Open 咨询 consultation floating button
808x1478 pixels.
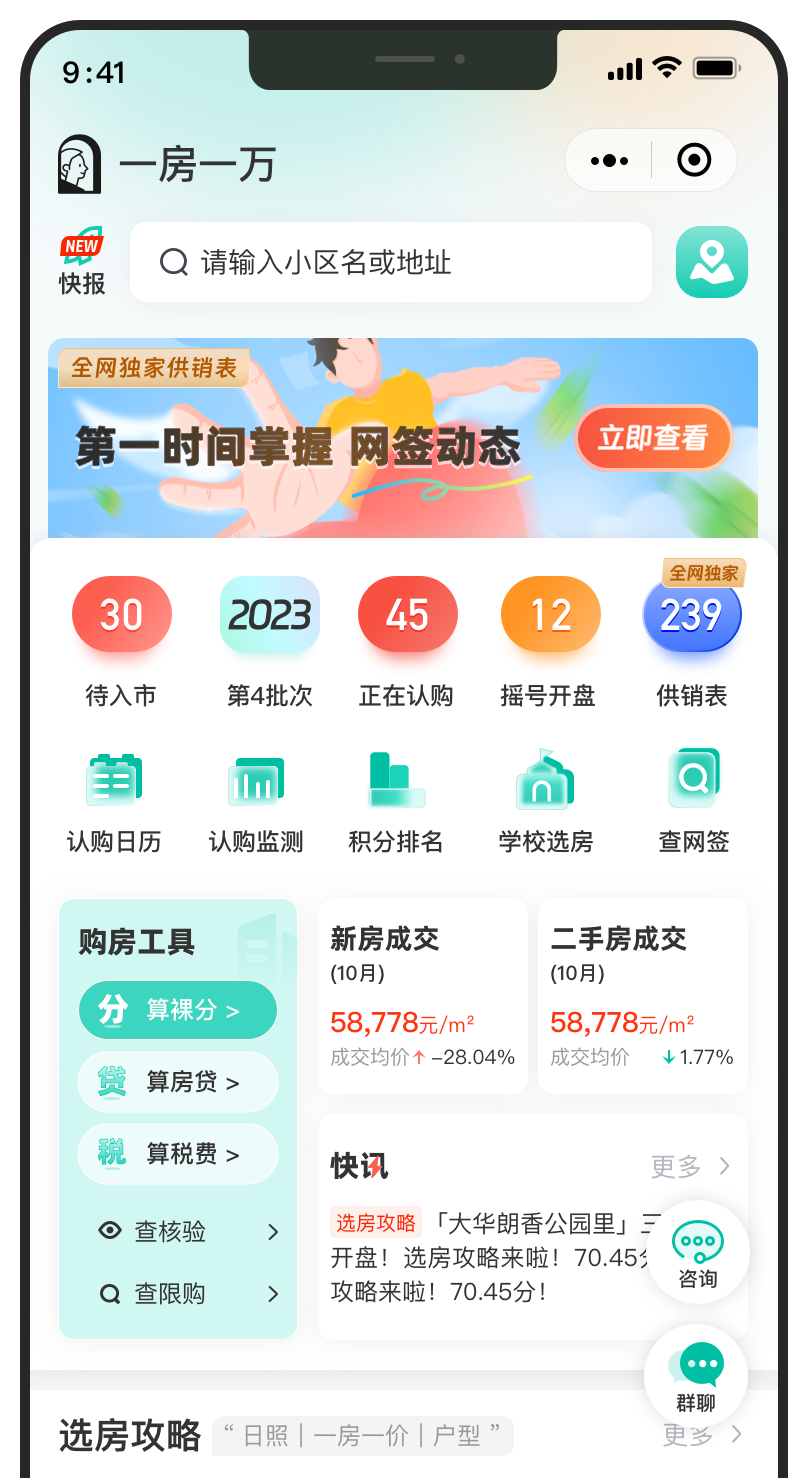(x=698, y=1253)
